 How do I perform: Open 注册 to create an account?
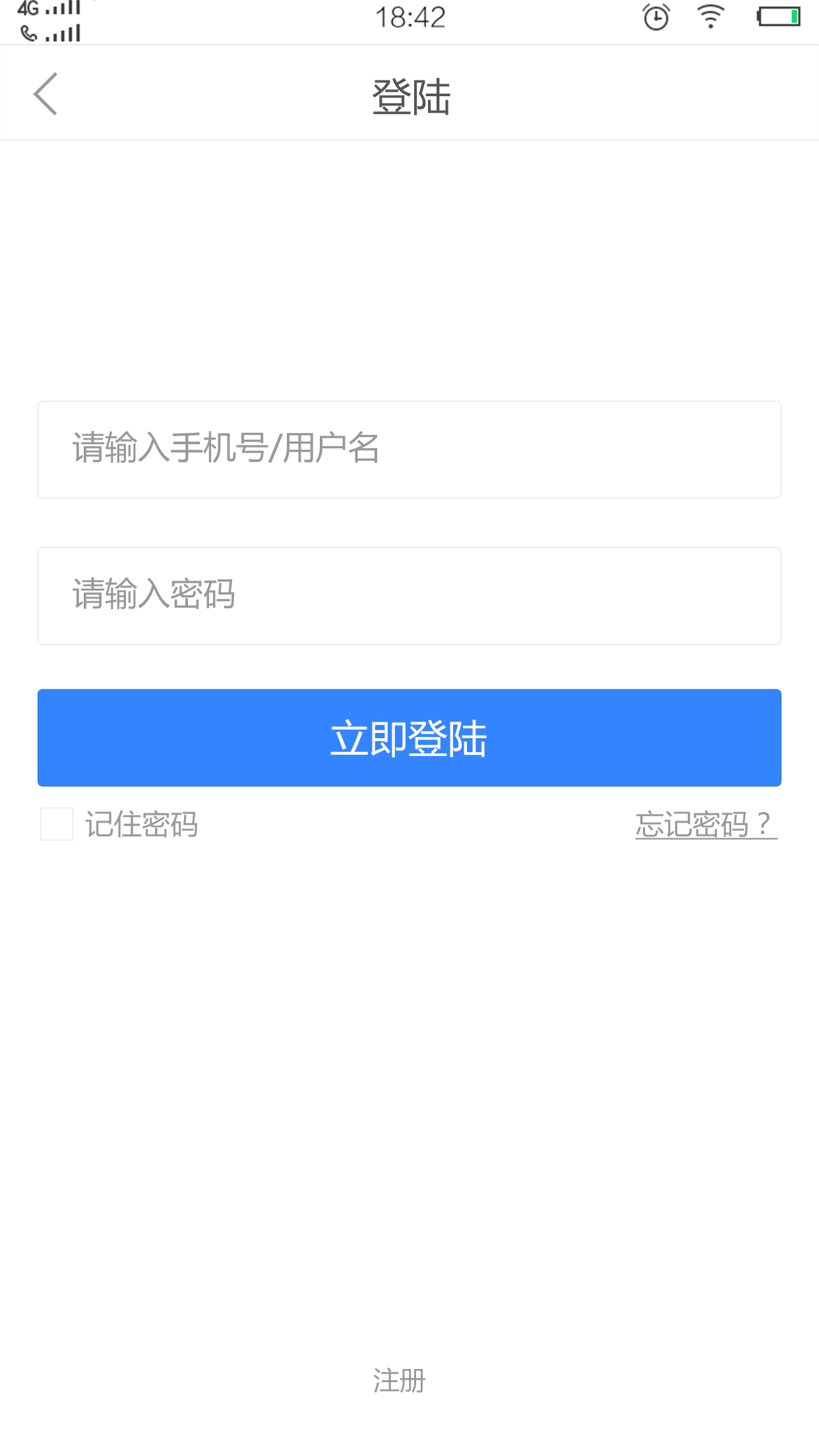pyautogui.click(x=400, y=1380)
